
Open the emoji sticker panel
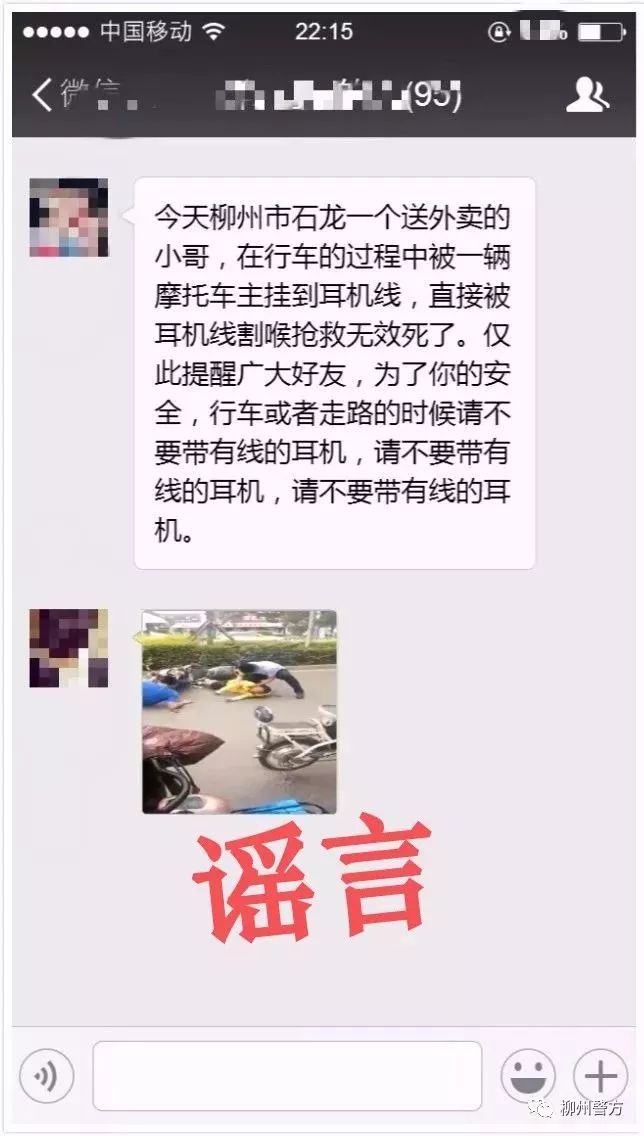click(x=529, y=1076)
